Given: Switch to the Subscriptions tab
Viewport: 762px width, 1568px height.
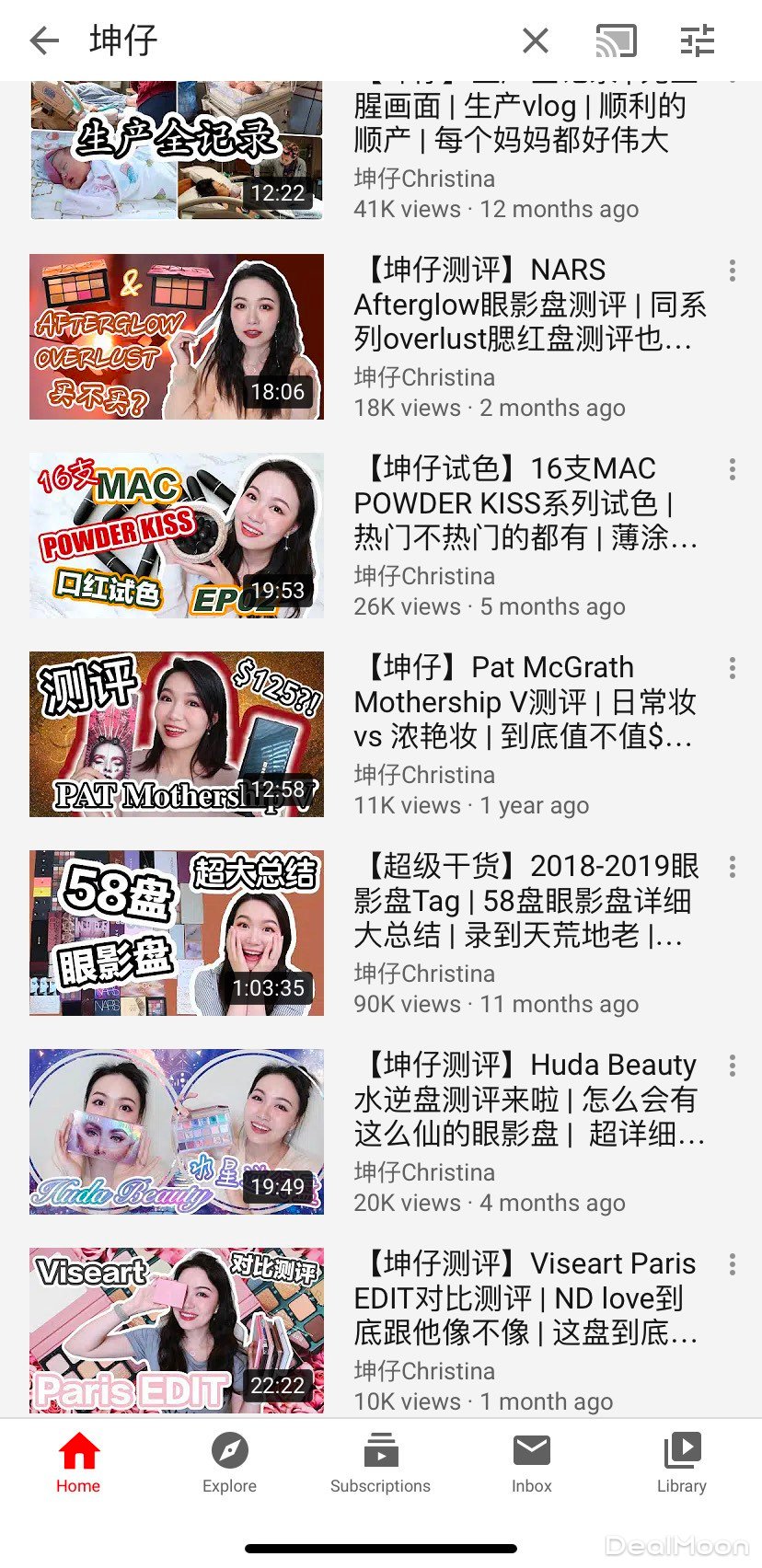Looking at the screenshot, I should pos(380,1463).
